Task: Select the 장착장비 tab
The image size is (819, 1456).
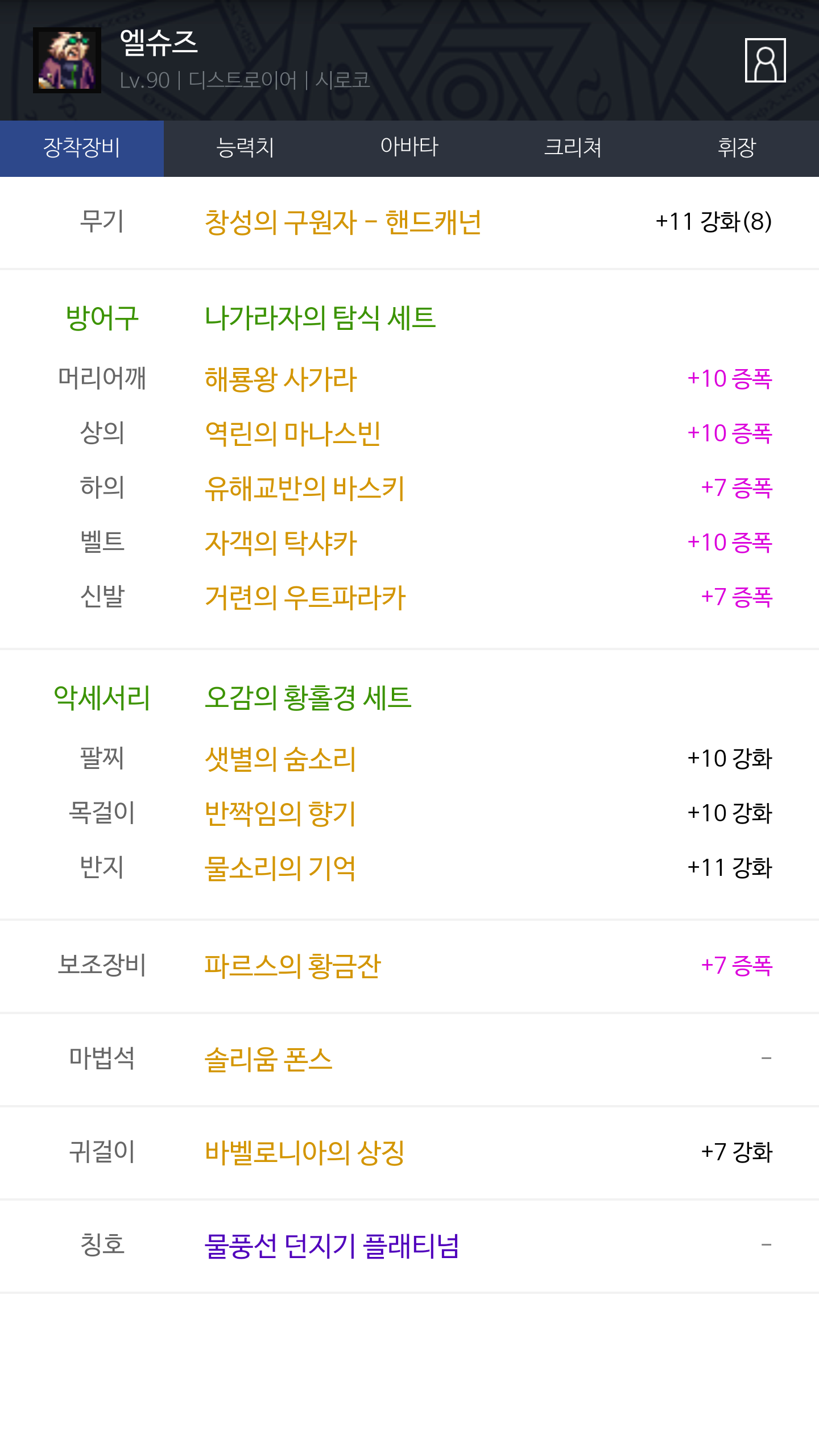Action: click(82, 148)
